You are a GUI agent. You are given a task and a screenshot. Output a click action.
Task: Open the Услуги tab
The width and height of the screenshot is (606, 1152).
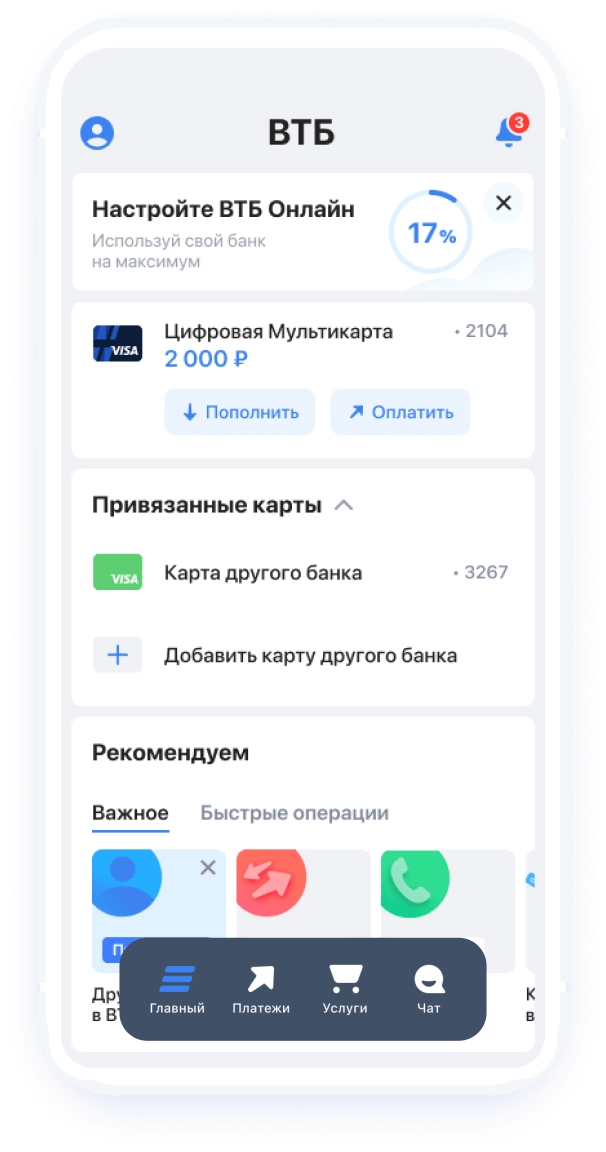pos(345,990)
